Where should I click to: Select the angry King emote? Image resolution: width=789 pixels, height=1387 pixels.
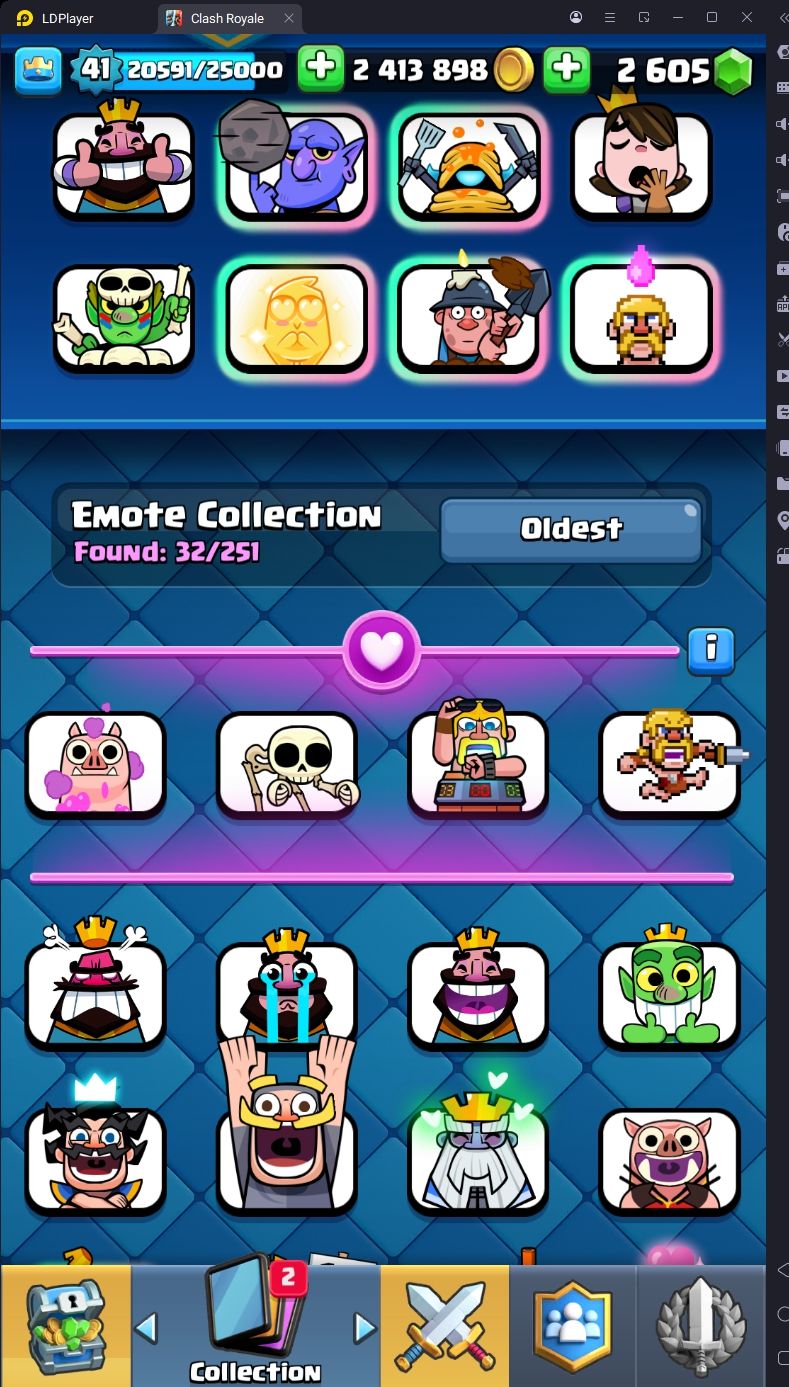(95, 995)
